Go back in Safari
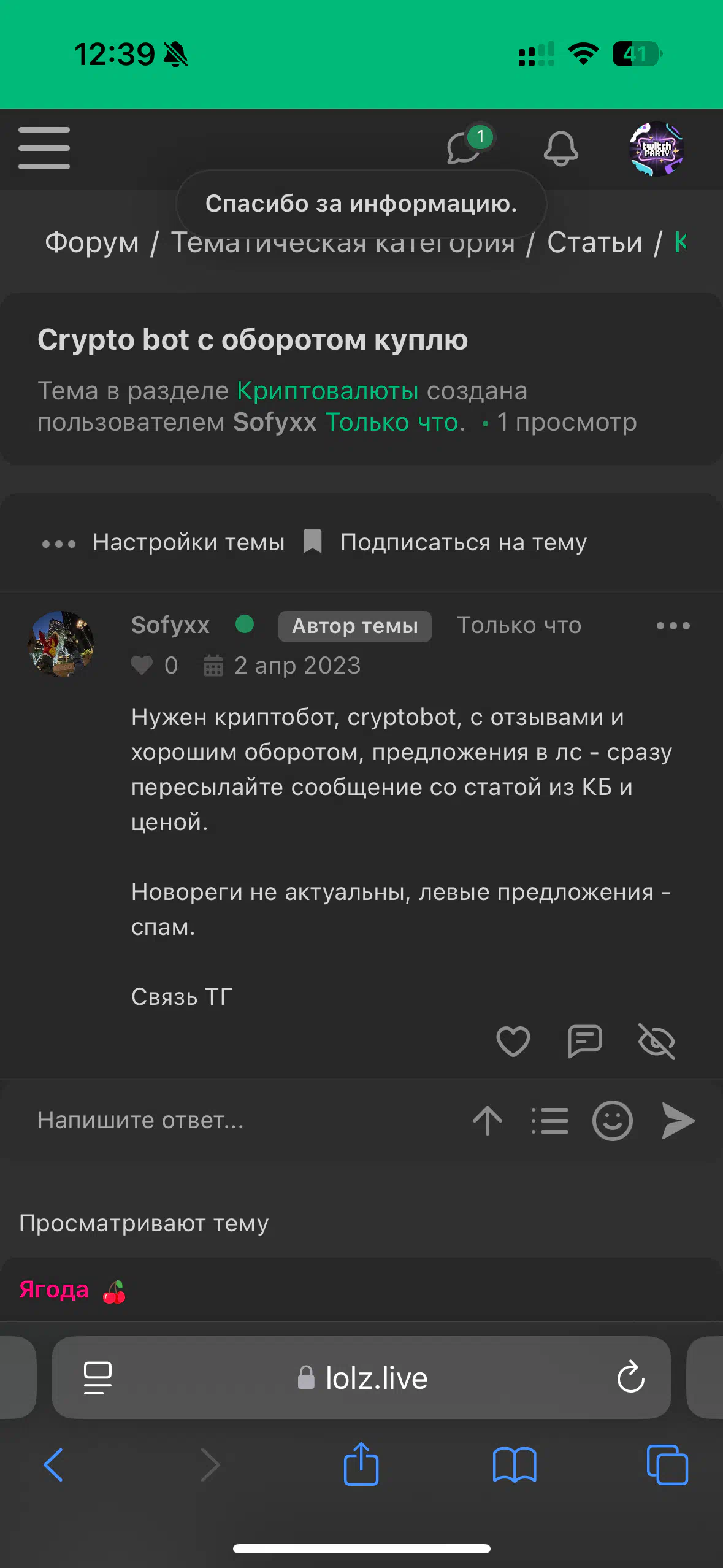 click(53, 1465)
